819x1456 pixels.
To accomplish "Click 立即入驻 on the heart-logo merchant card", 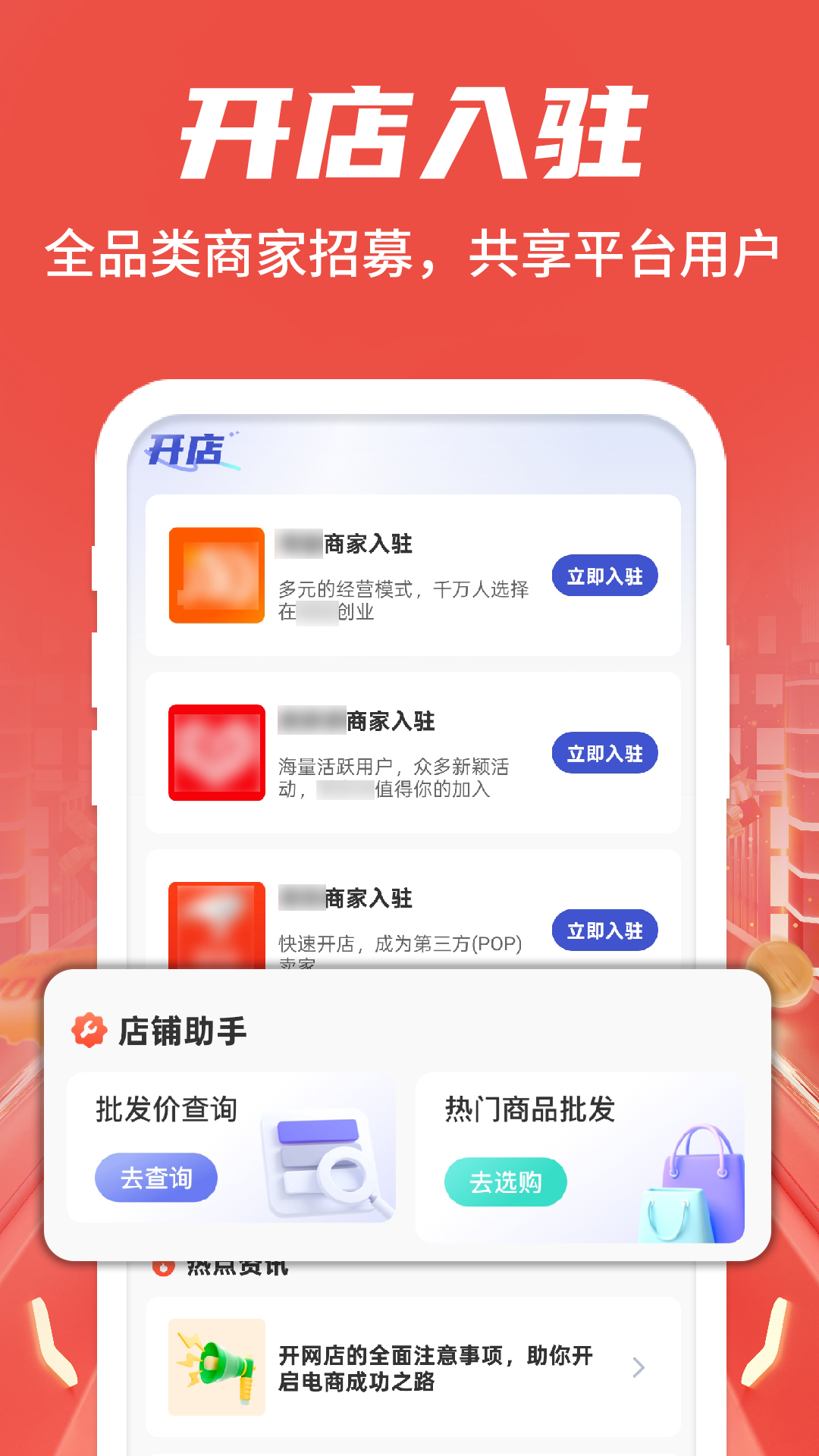I will [604, 754].
